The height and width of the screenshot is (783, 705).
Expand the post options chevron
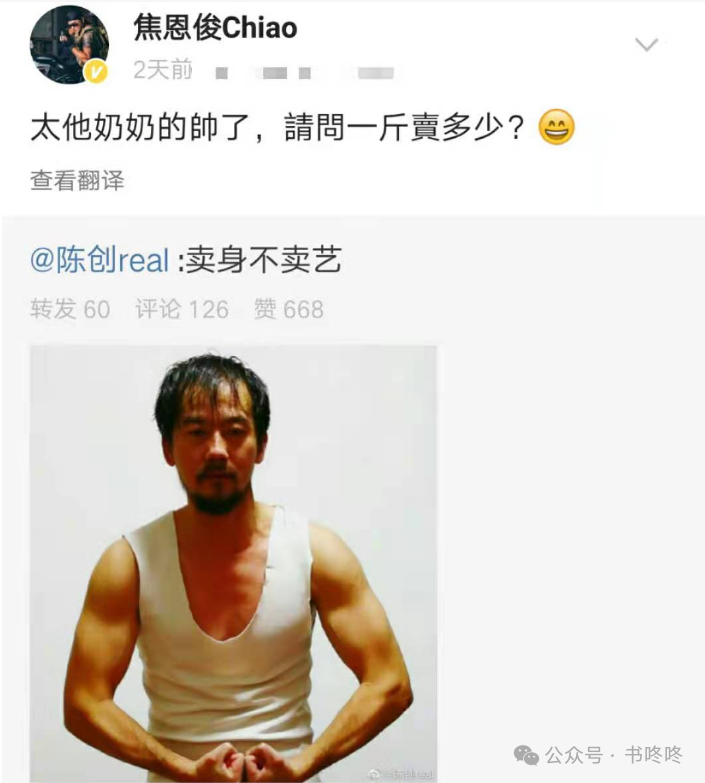(647, 44)
